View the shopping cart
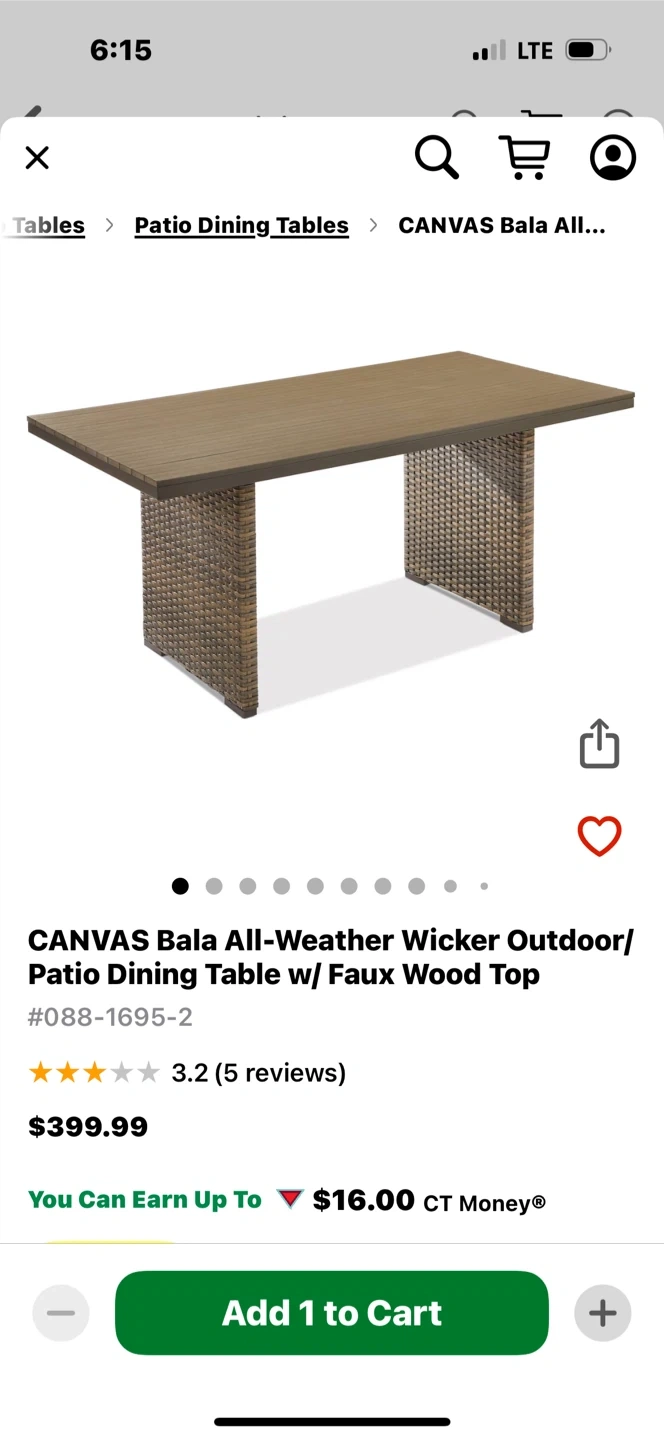664x1440 pixels. pyautogui.click(x=524, y=158)
